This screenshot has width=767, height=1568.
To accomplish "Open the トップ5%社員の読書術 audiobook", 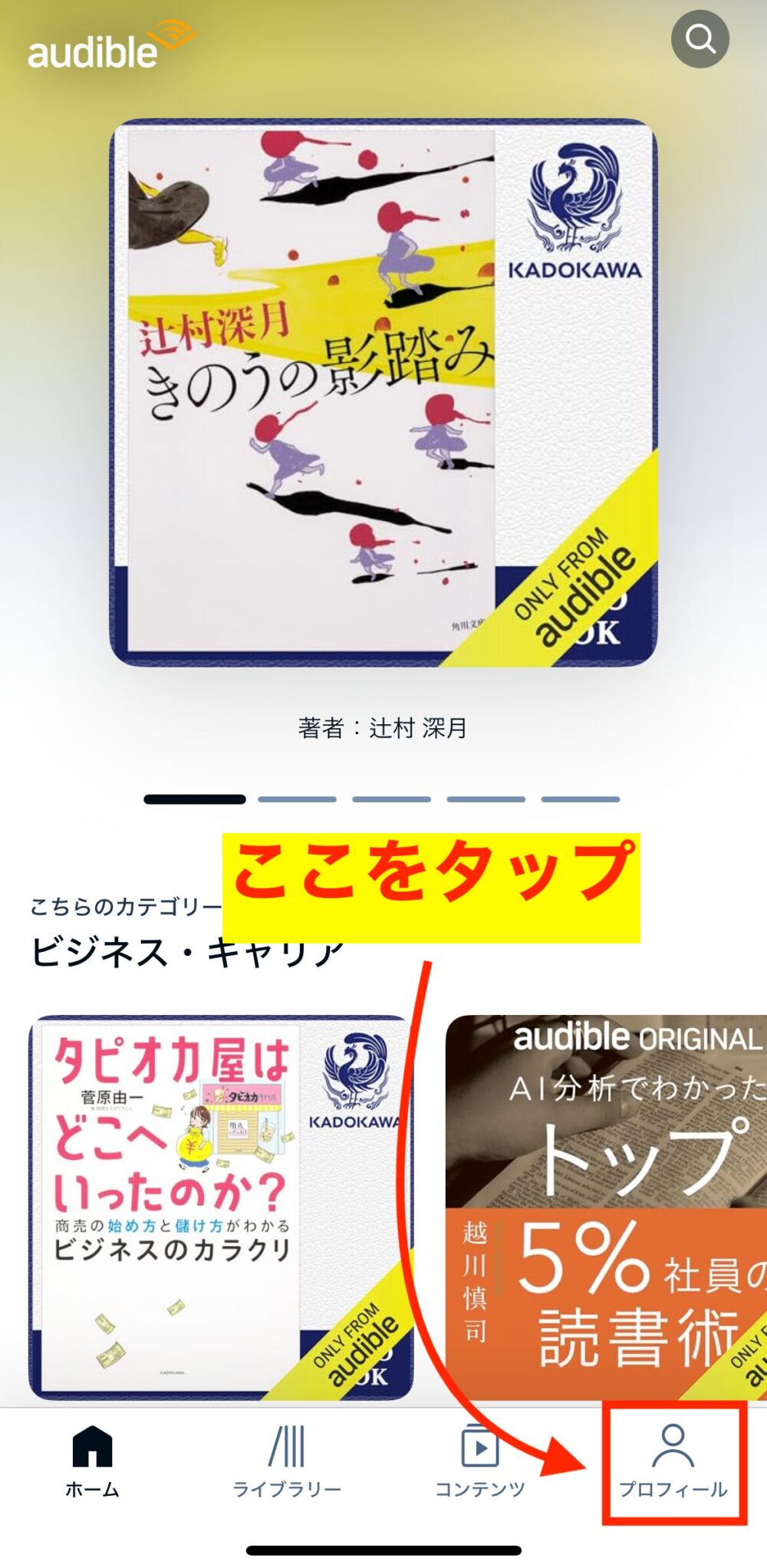I will coord(606,1207).
